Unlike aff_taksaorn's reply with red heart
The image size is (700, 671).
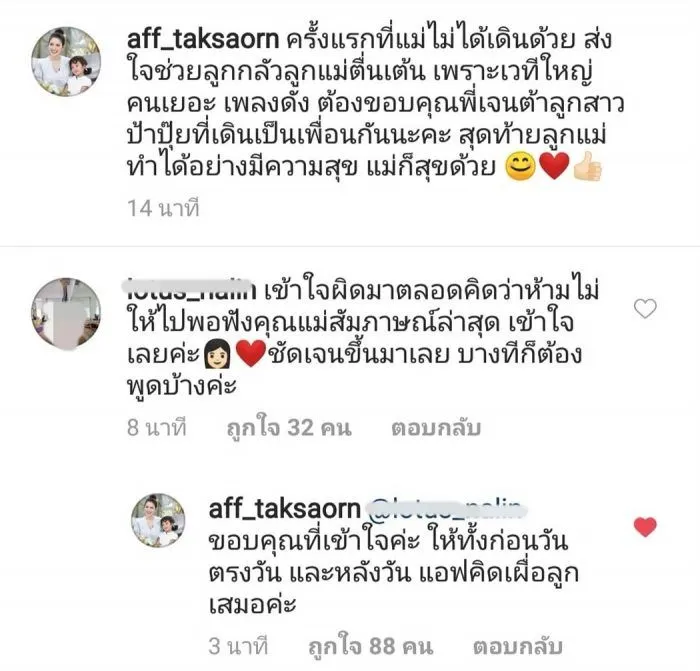[646, 526]
